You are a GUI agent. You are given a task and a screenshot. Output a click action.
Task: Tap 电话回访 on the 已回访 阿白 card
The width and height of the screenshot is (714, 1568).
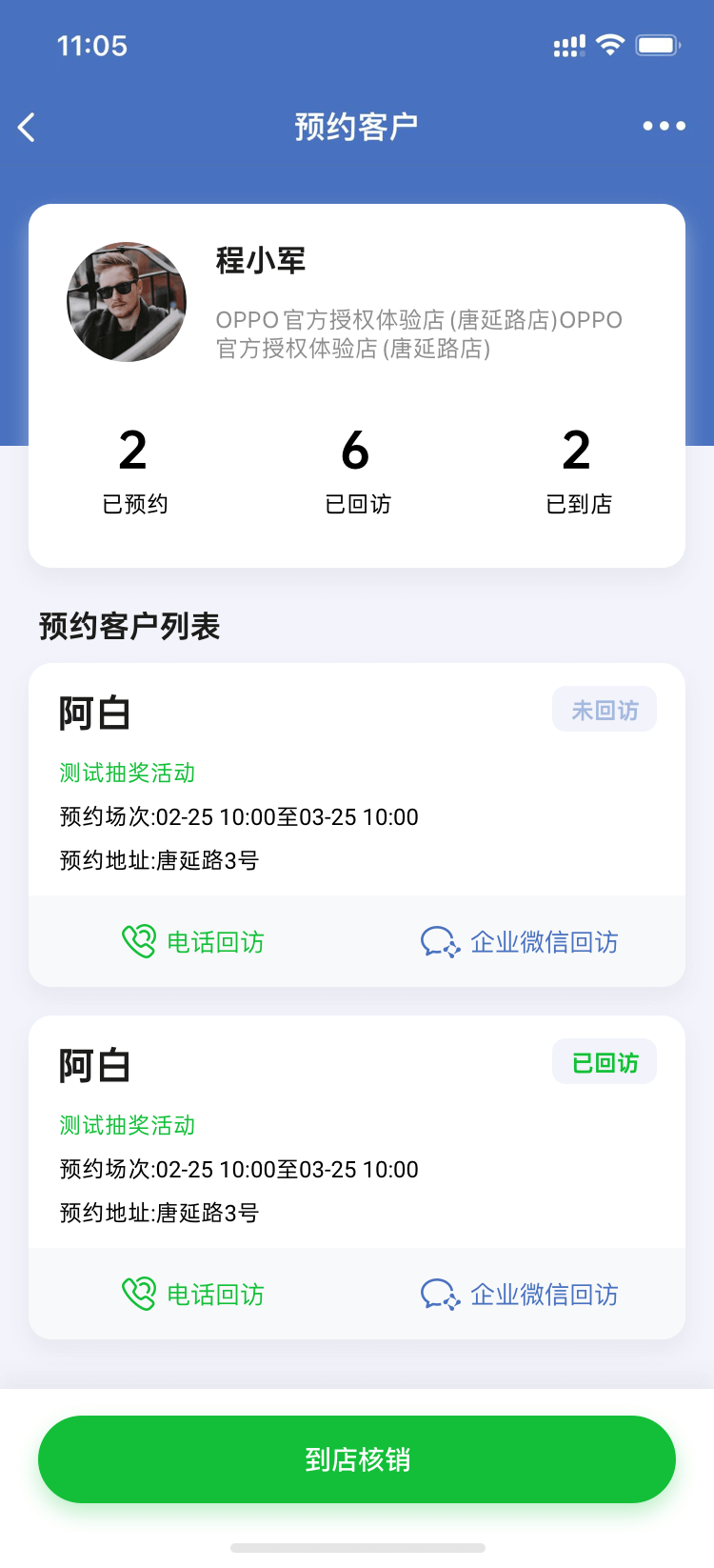coord(193,1295)
